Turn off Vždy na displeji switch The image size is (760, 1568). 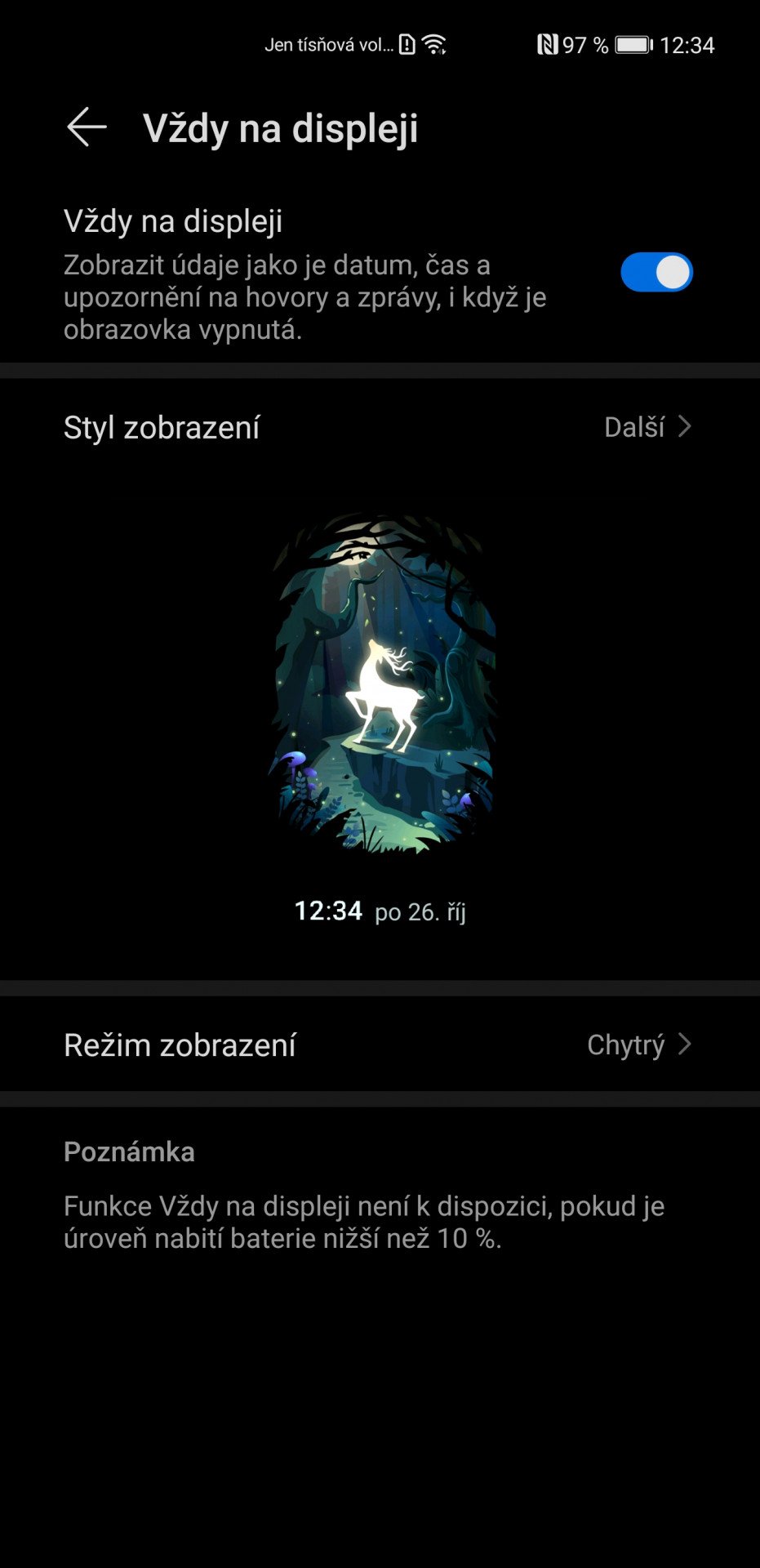656,273
